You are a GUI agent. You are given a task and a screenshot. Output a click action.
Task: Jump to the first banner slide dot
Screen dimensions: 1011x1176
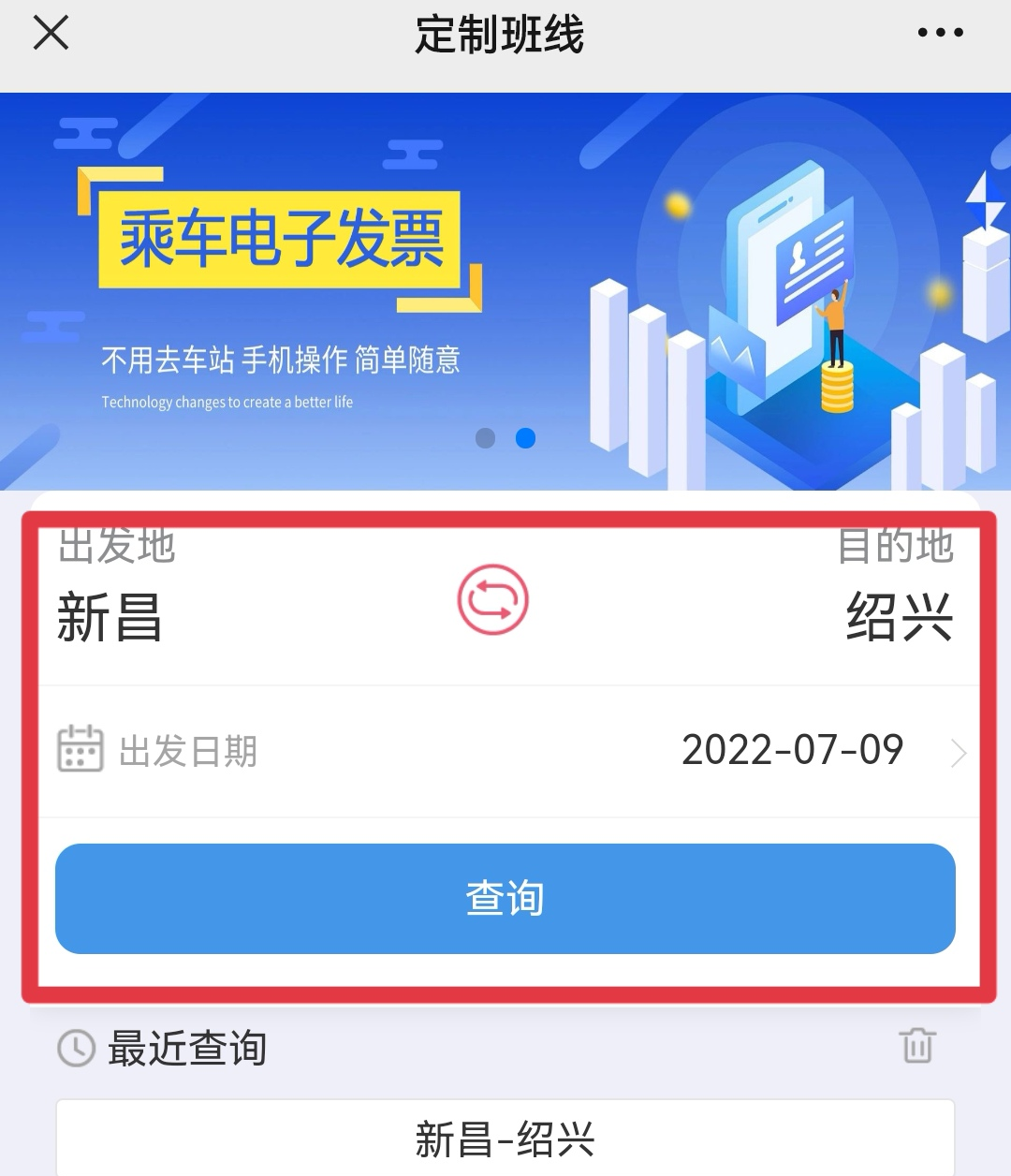click(x=485, y=438)
